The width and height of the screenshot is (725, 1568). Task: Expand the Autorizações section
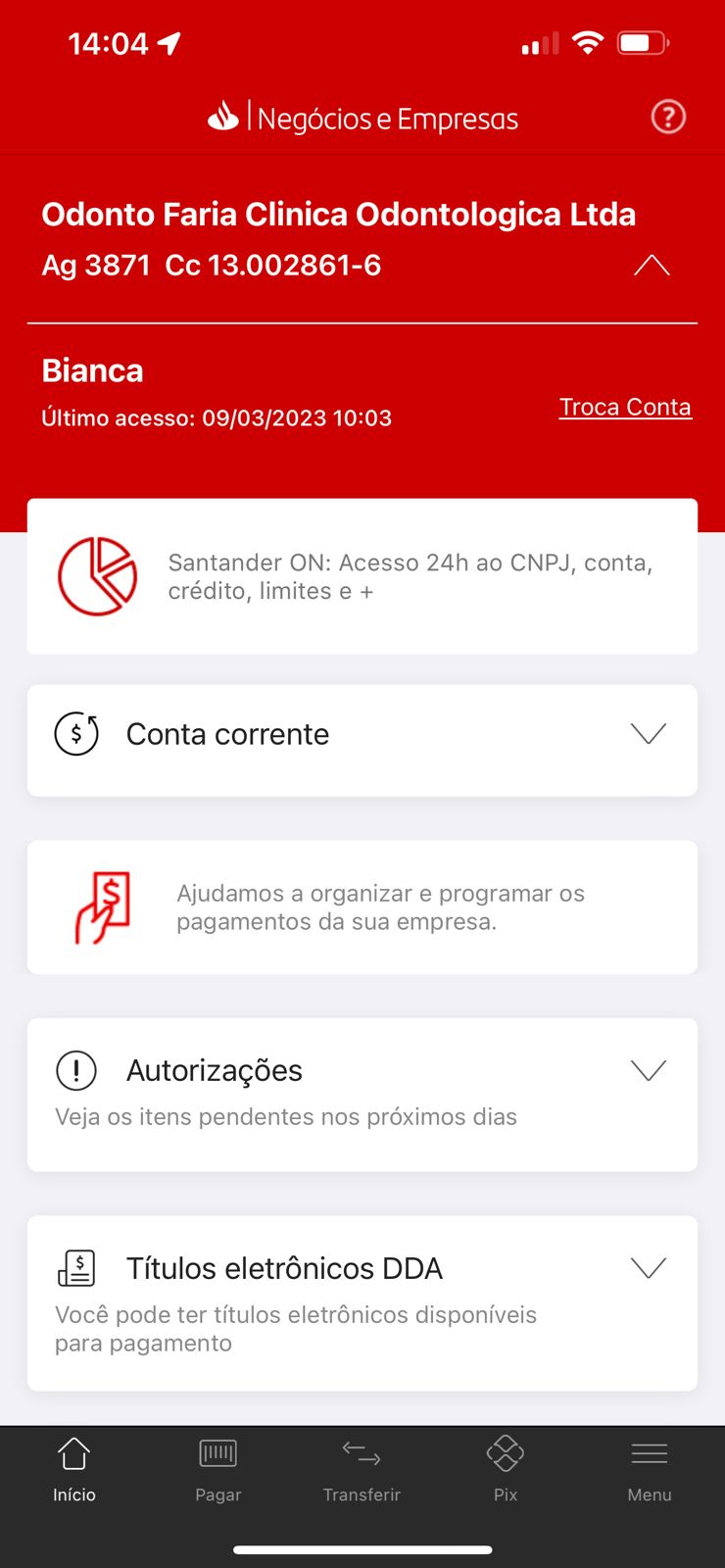(x=648, y=1070)
